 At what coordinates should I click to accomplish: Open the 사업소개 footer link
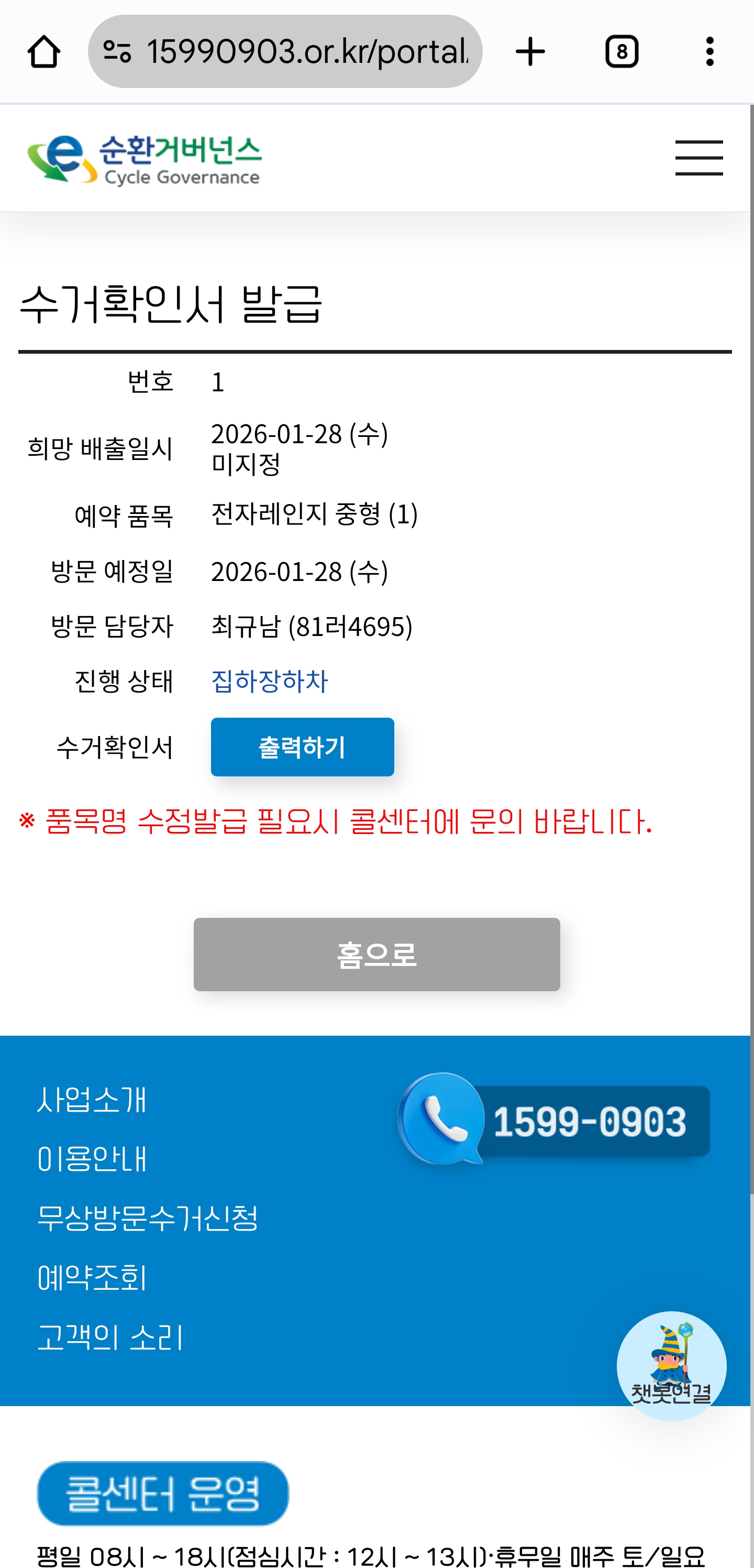92,1099
